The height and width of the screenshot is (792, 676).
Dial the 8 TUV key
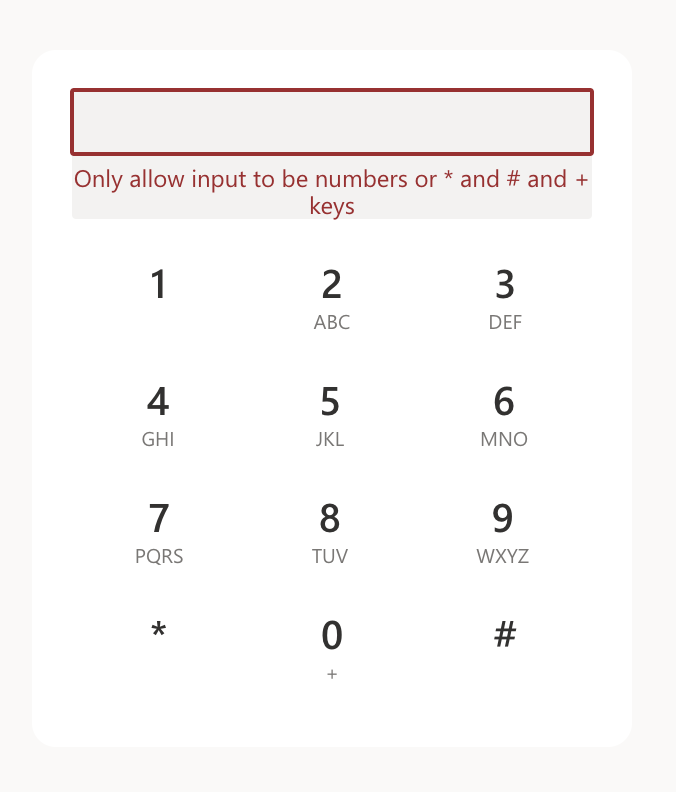coord(332,534)
